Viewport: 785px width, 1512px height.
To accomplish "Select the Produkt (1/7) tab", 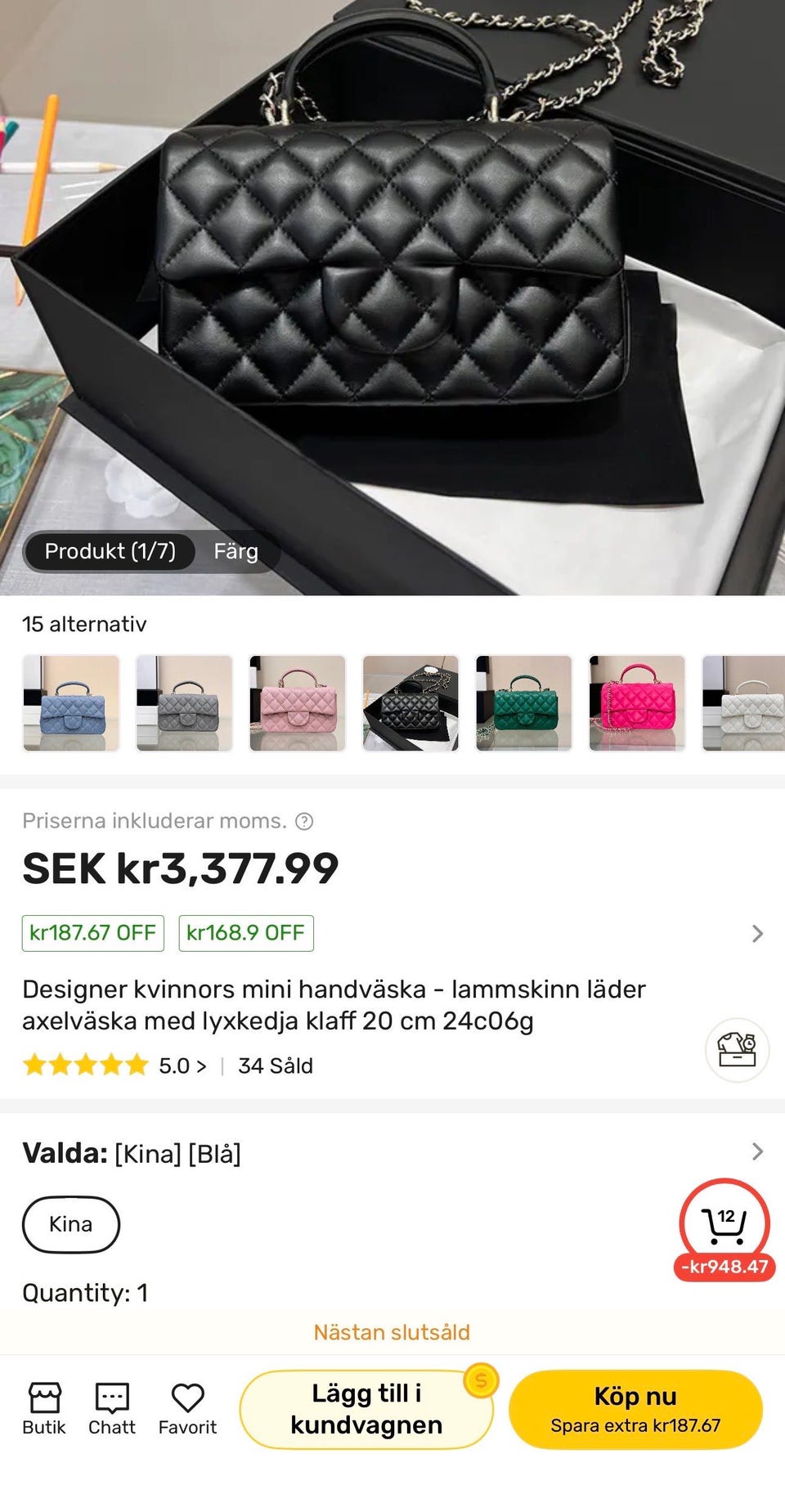I will coord(111,551).
